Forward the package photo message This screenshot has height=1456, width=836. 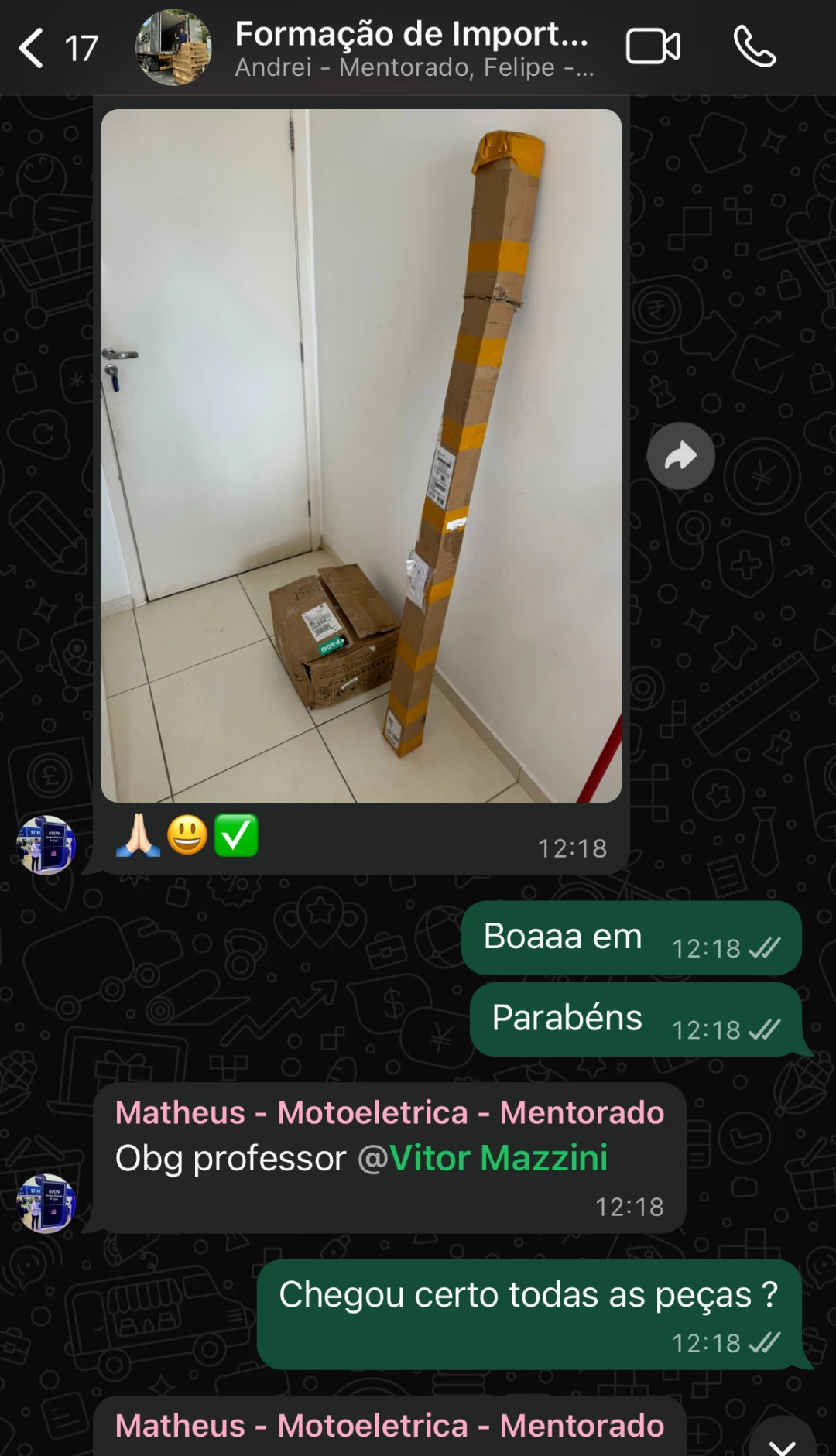tap(680, 456)
